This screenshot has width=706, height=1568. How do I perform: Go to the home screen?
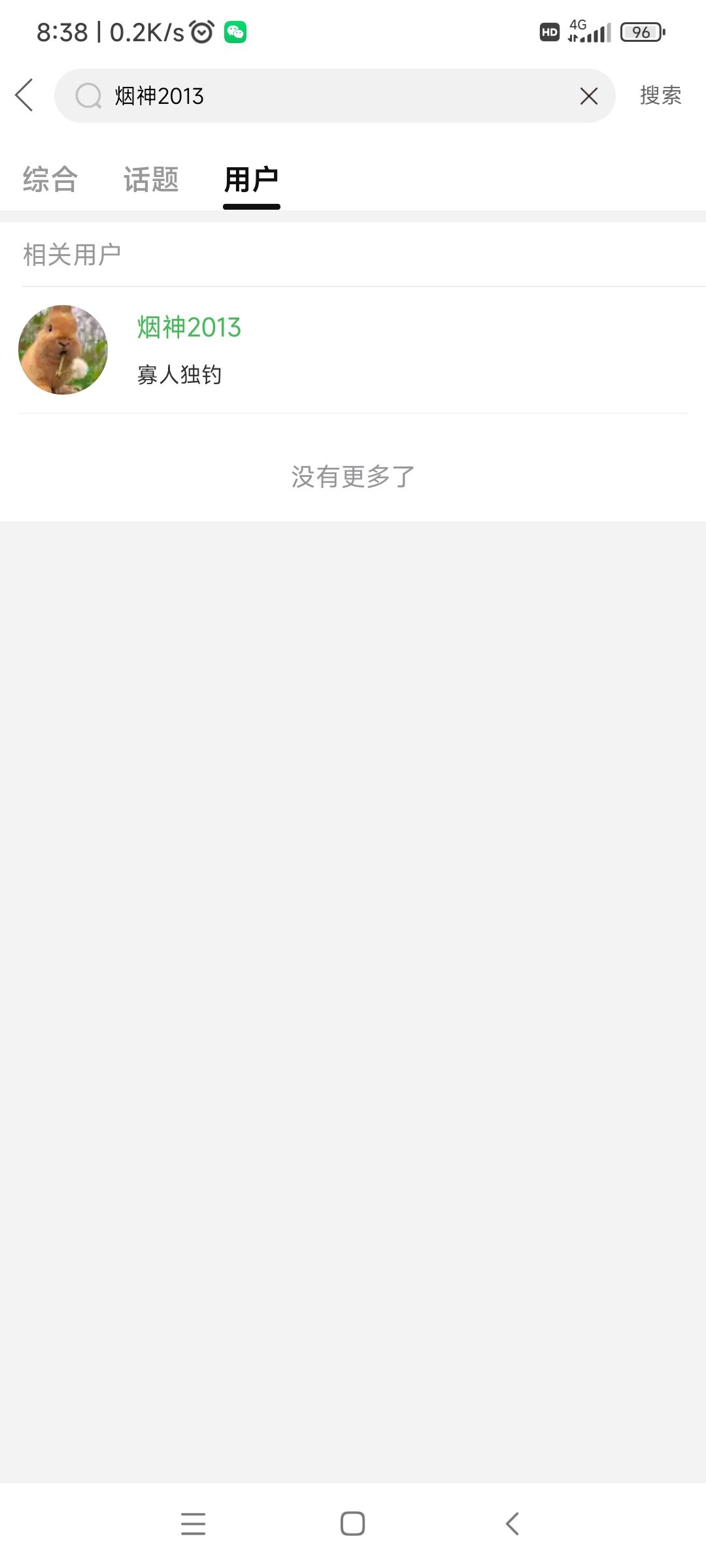pos(352,1524)
